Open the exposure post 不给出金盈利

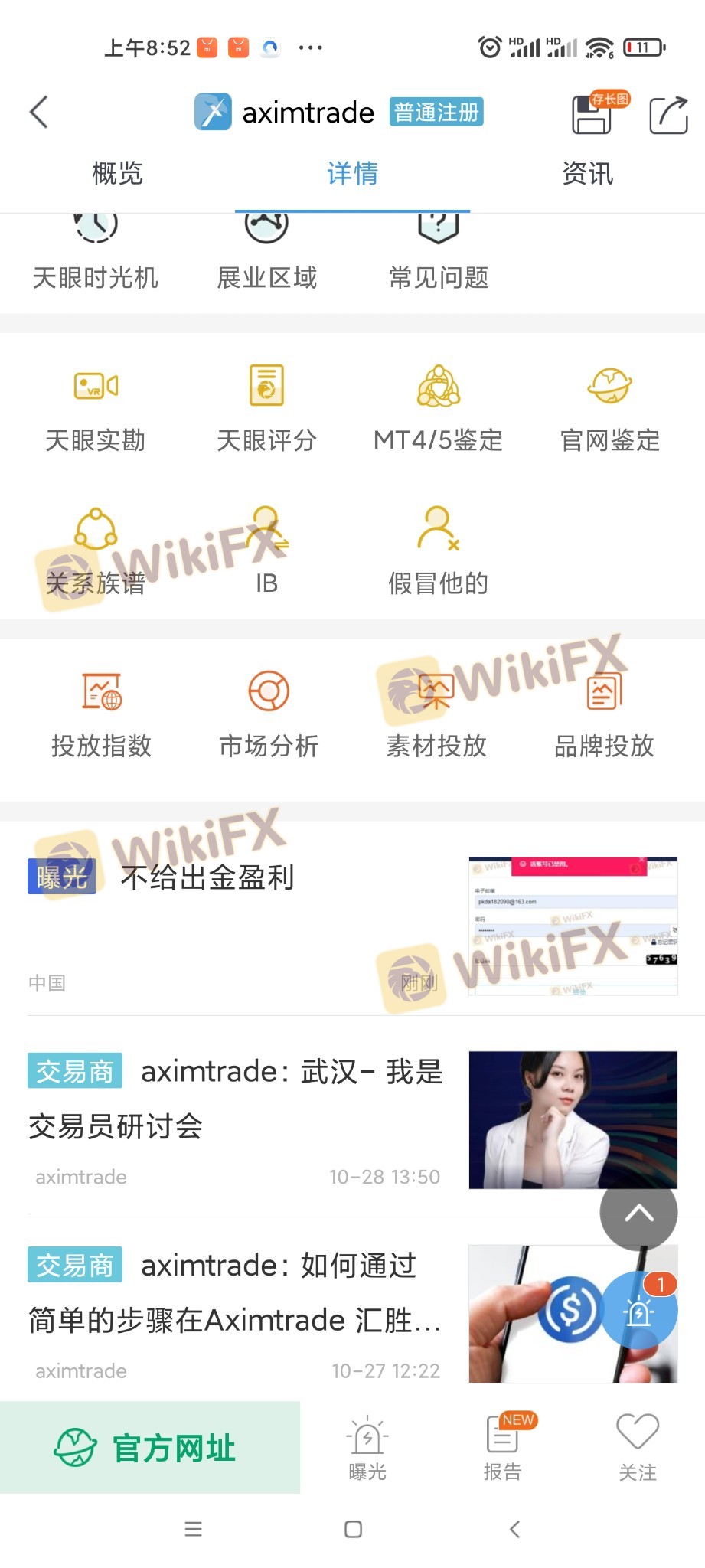207,878
